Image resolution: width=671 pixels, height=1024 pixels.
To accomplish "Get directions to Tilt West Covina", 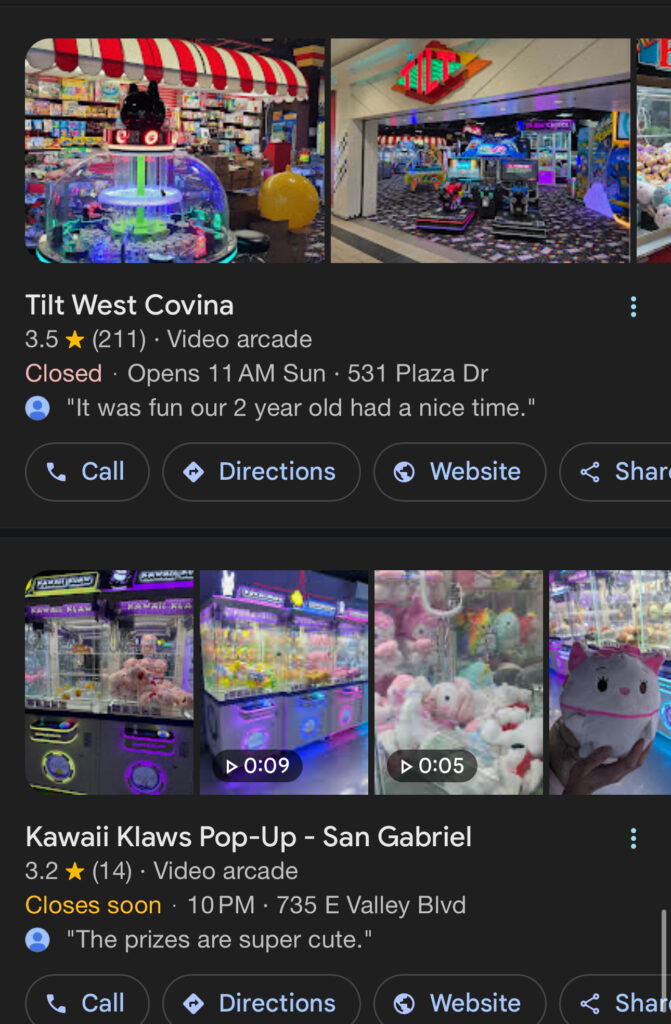I will click(261, 472).
